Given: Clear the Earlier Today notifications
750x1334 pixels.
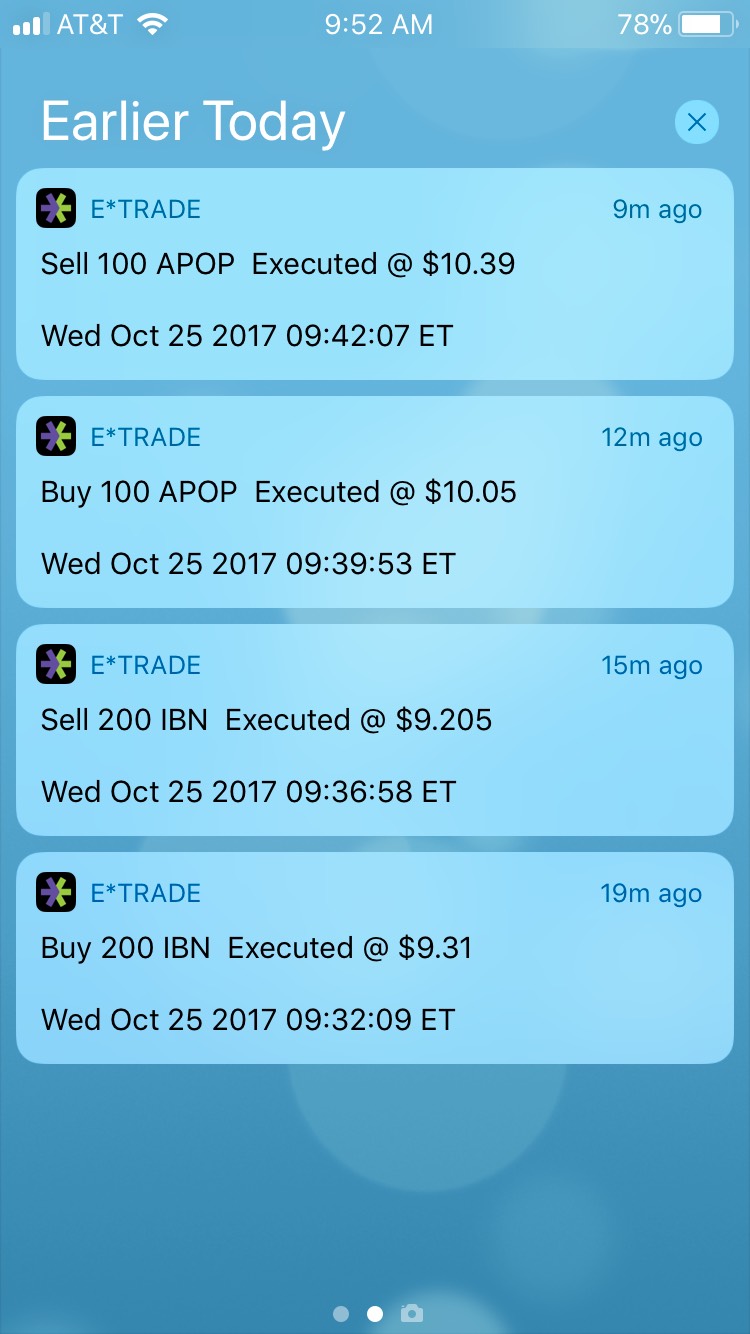Looking at the screenshot, I should [697, 123].
